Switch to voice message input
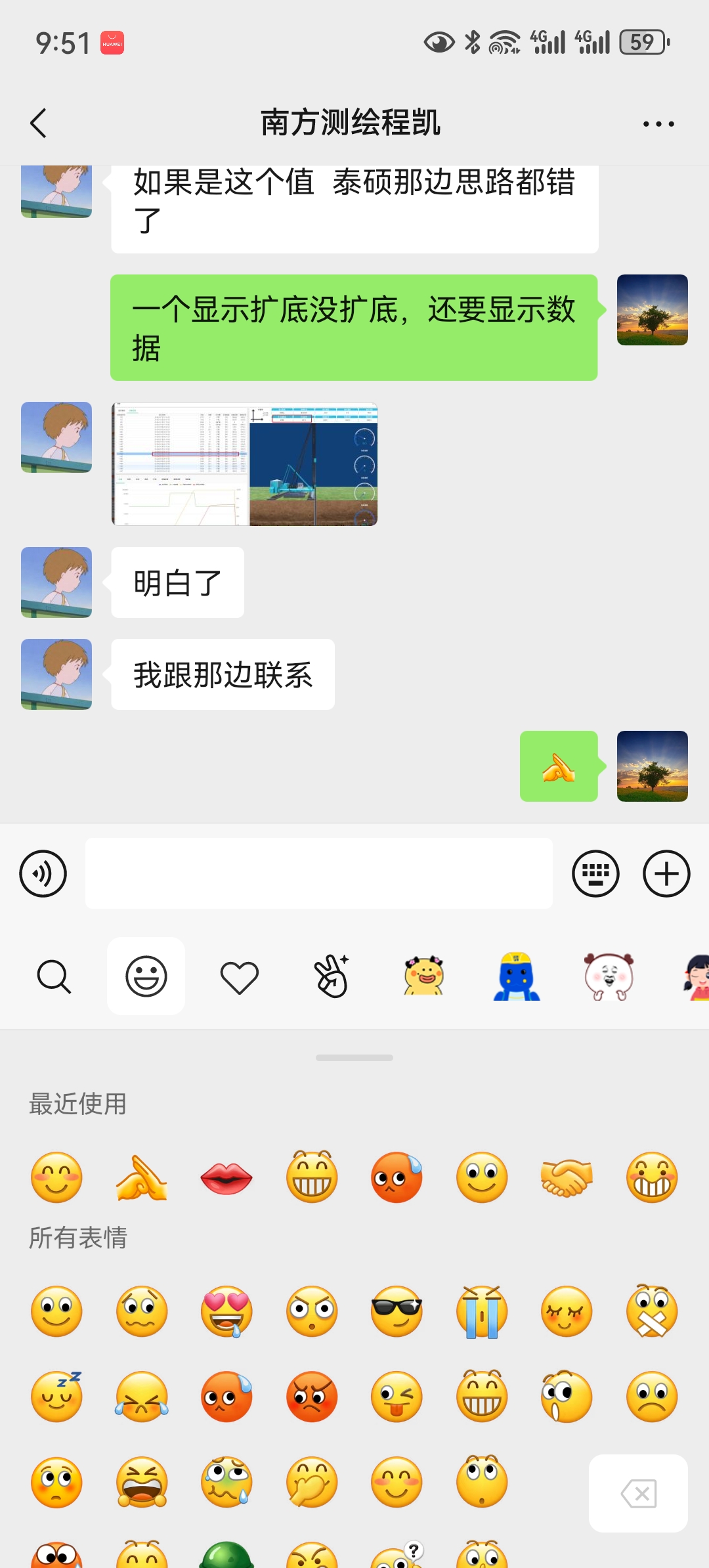This screenshot has width=709, height=1568. (x=43, y=874)
